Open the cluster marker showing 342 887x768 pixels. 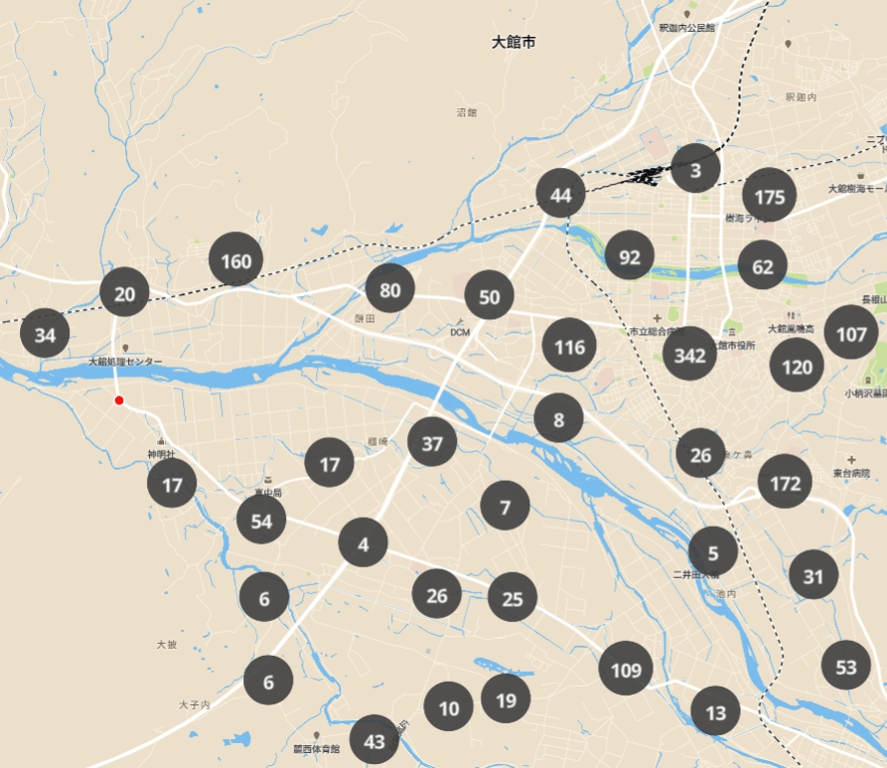pos(690,355)
